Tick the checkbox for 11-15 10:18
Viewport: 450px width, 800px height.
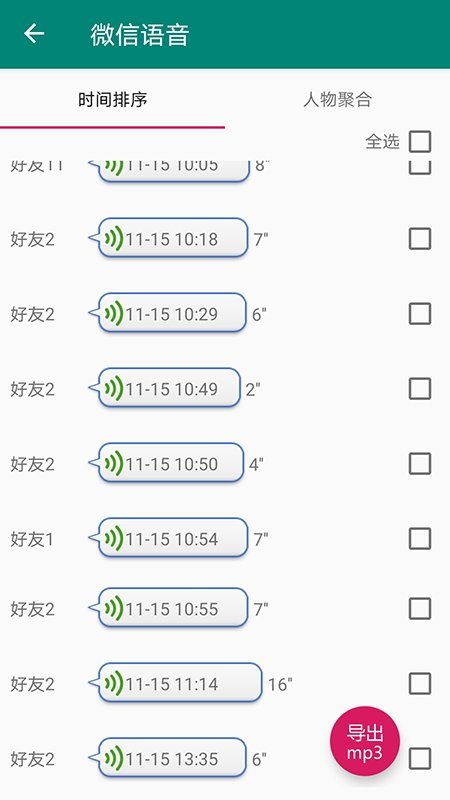pyautogui.click(x=420, y=238)
